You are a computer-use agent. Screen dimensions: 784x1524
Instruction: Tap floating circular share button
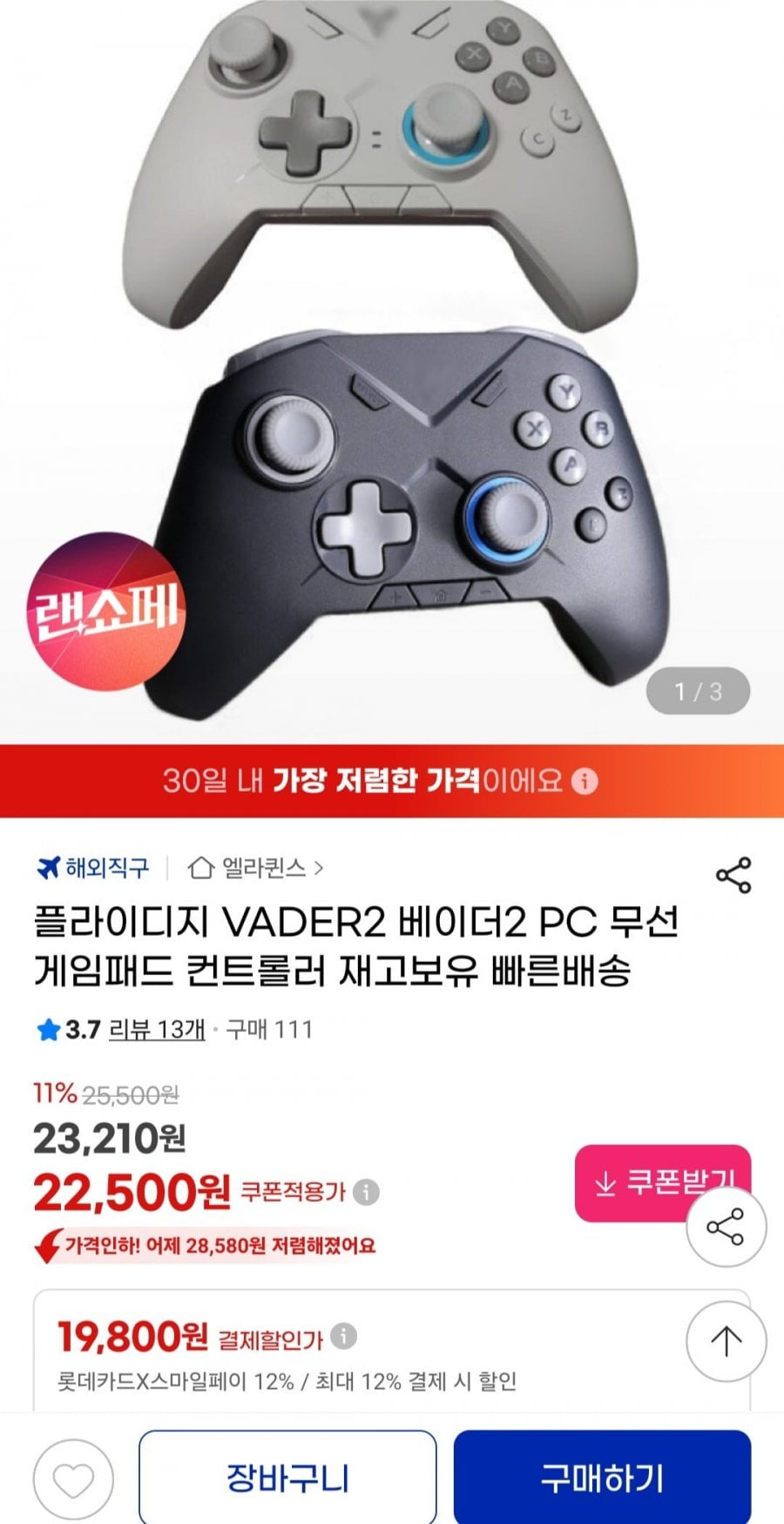(726, 1227)
